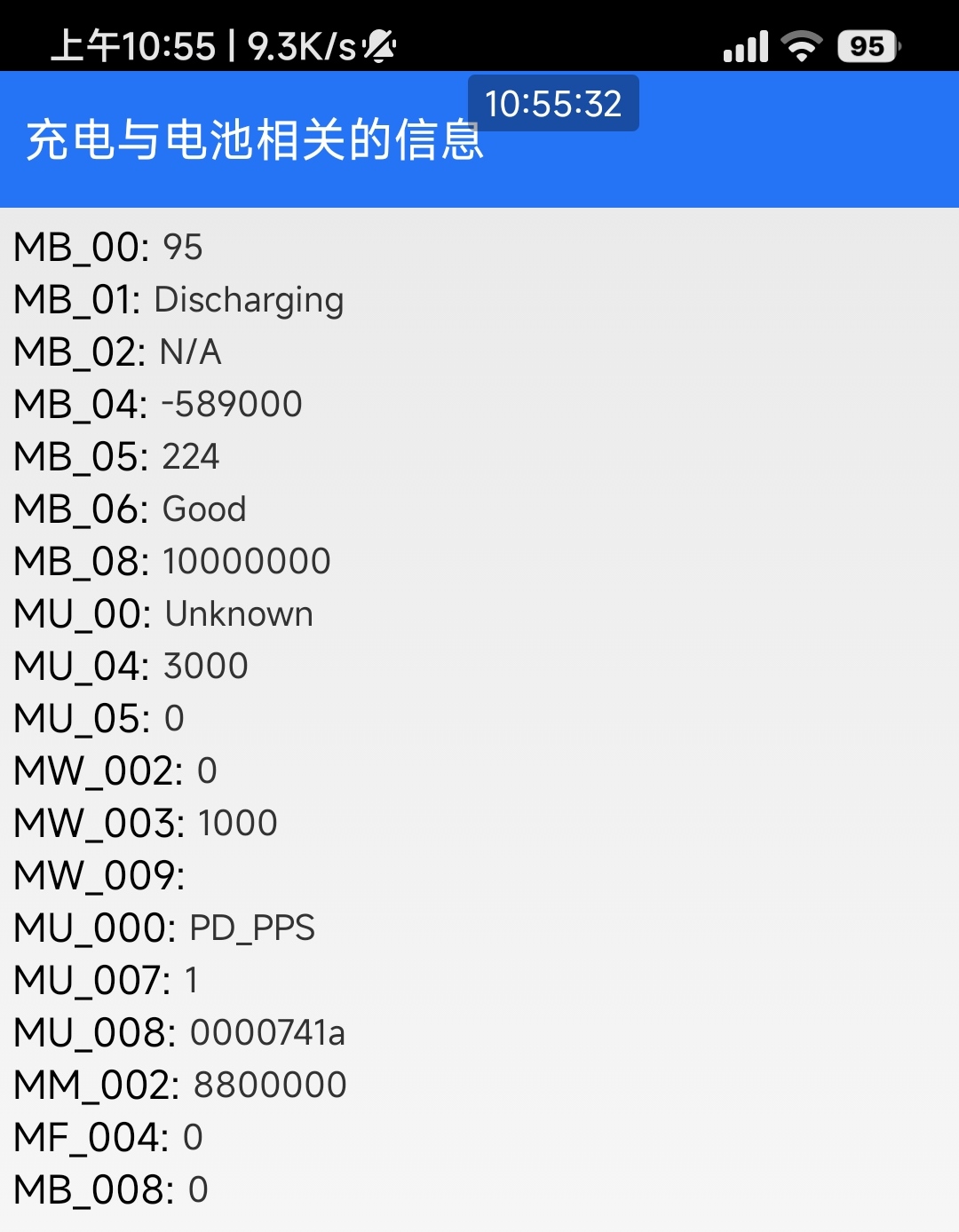Select the MB_06 Good health row

coord(130,509)
